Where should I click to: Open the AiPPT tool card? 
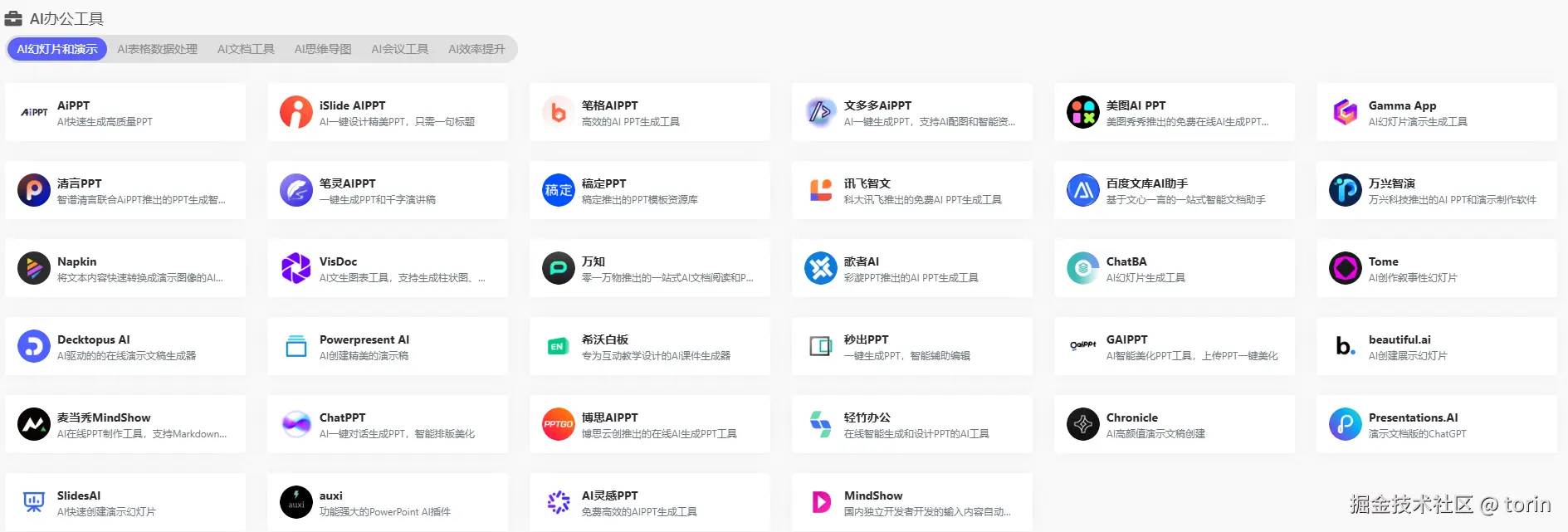(x=125, y=112)
